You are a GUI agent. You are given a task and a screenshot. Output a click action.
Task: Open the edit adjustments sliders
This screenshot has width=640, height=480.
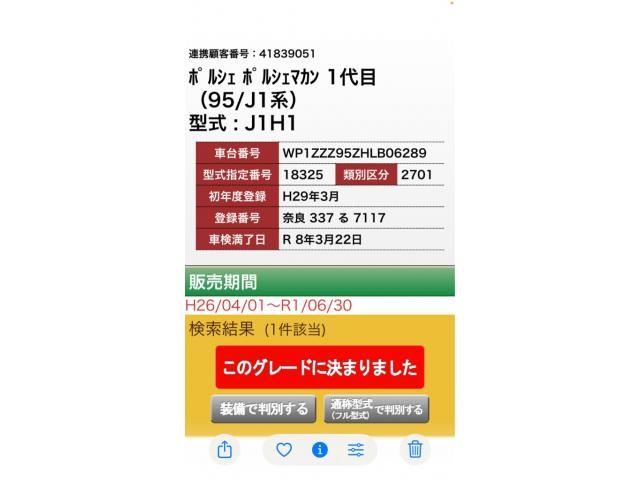[x=356, y=450]
